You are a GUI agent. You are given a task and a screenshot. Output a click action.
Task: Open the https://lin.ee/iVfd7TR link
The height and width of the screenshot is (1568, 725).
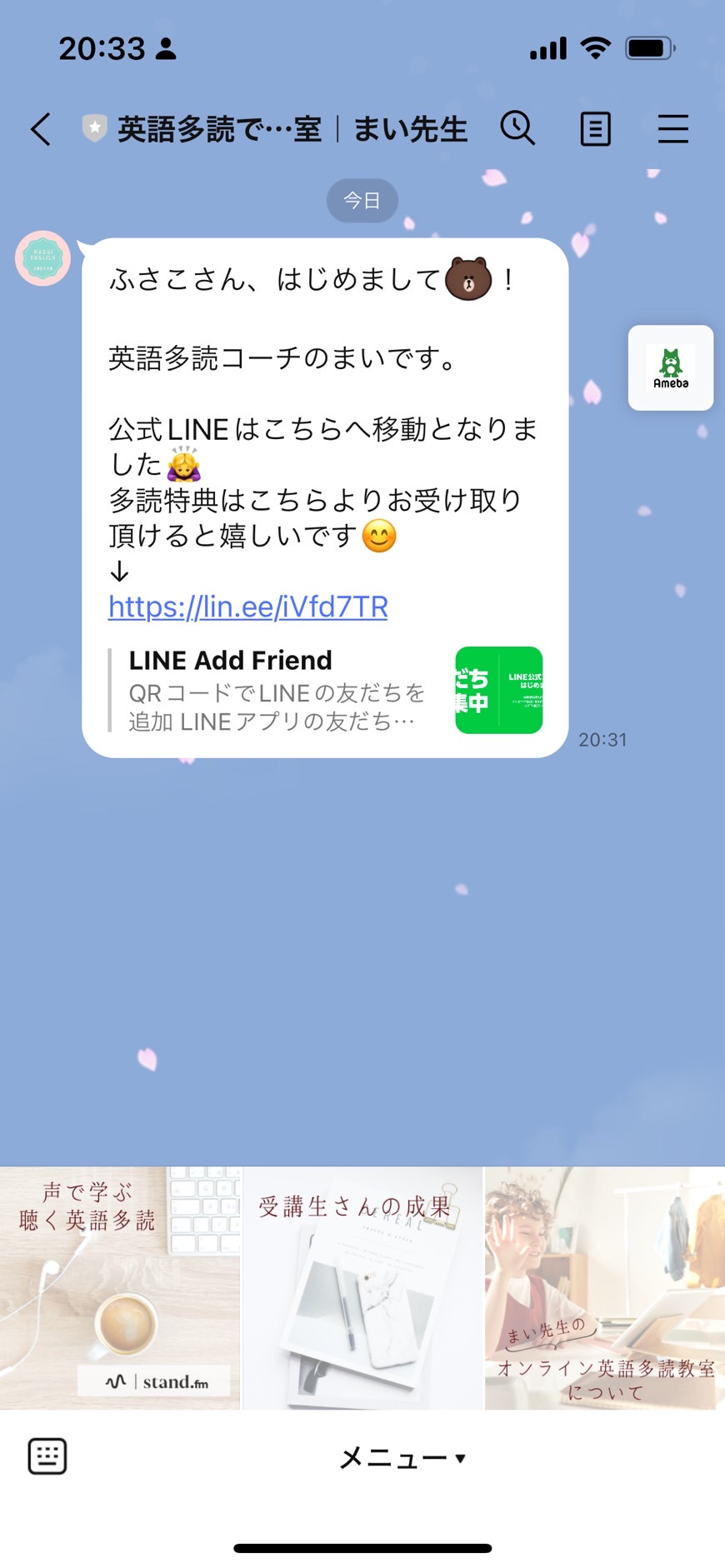pos(248,607)
